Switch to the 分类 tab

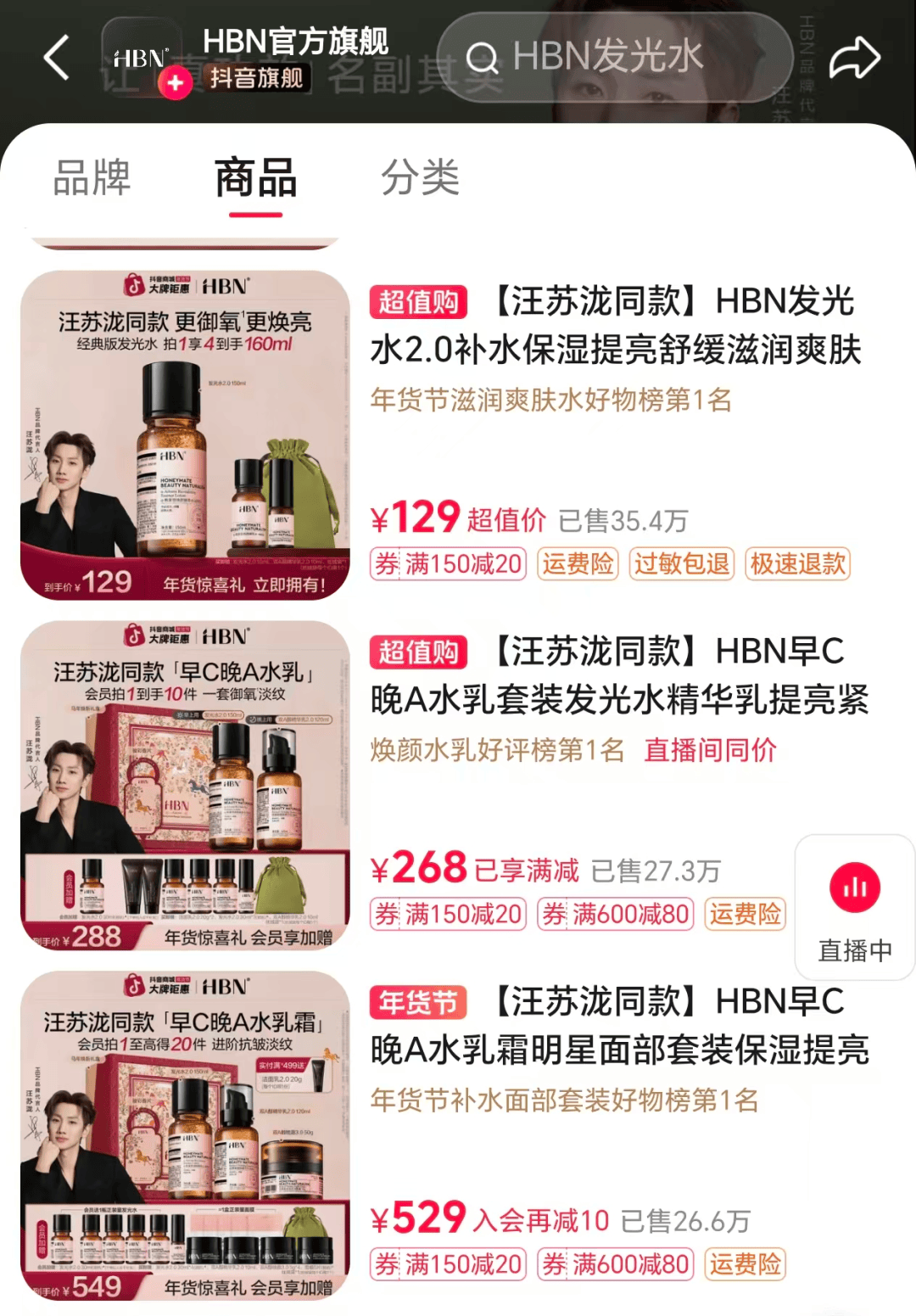(x=420, y=178)
